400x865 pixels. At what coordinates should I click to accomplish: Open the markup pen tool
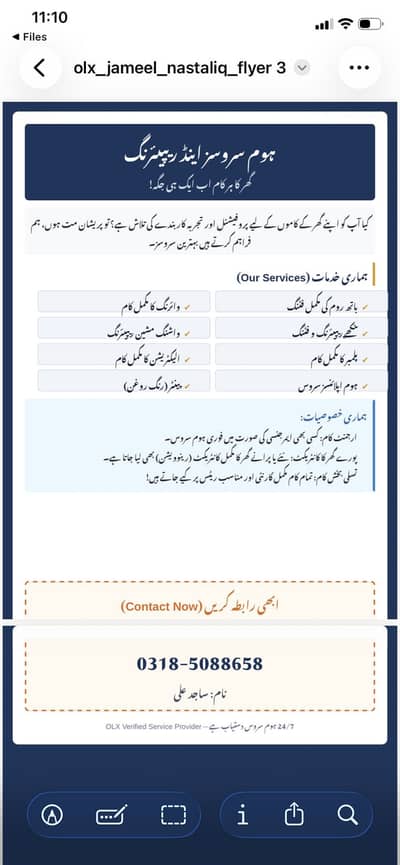tap(52, 815)
